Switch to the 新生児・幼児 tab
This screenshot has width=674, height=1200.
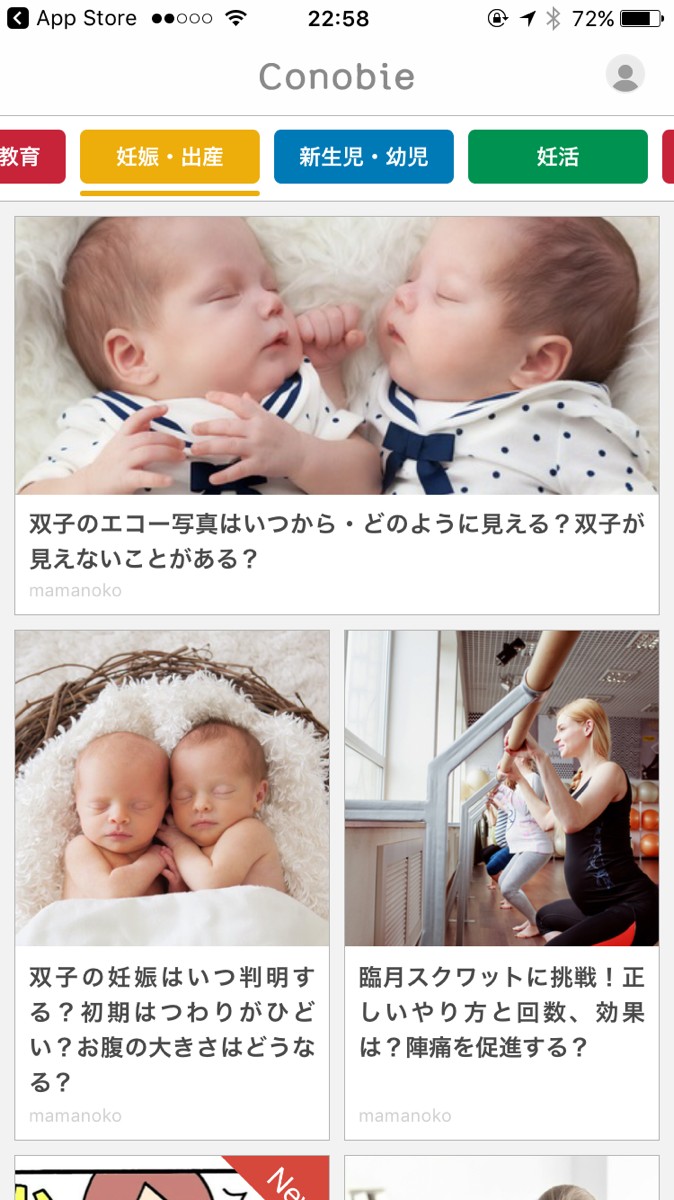(363, 157)
